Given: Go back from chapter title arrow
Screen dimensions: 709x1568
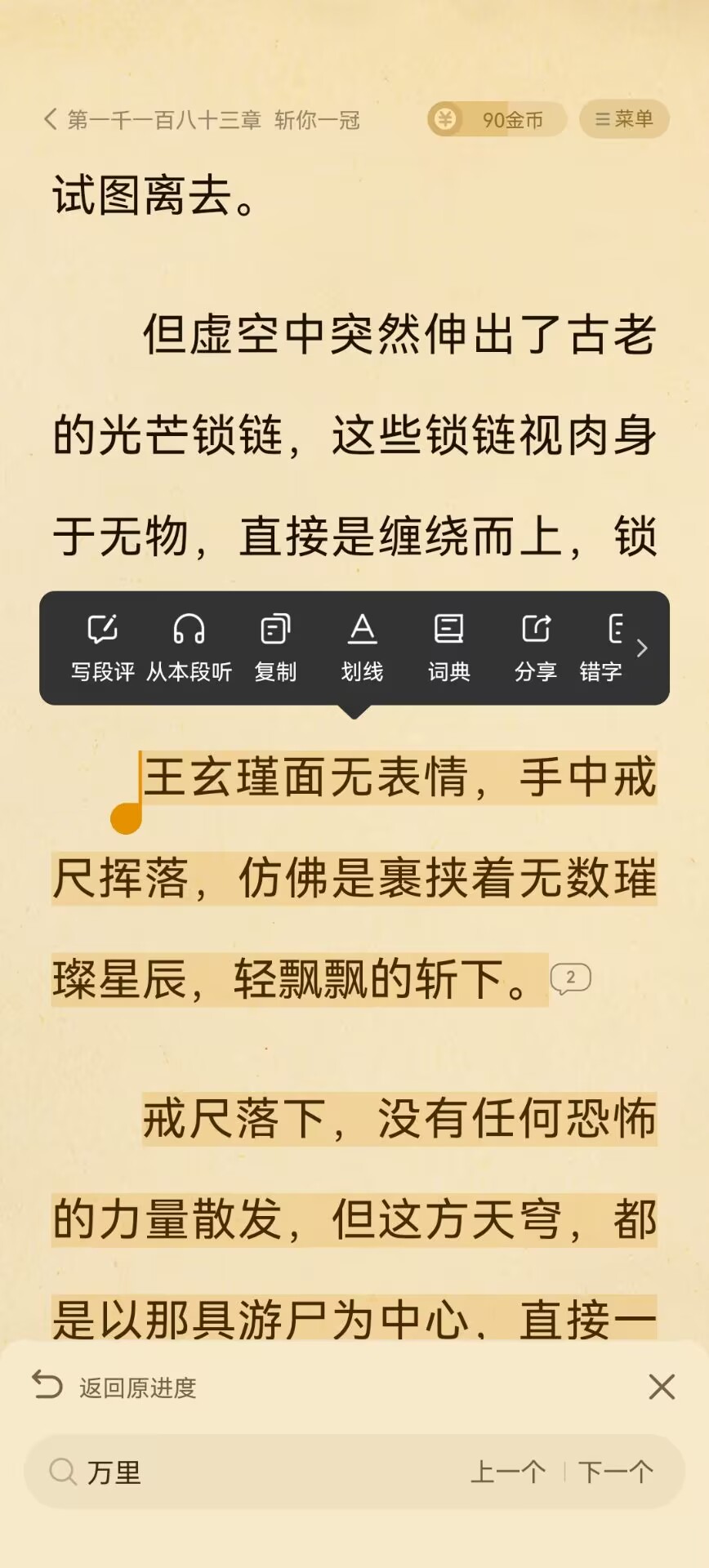Looking at the screenshot, I should click(51, 119).
